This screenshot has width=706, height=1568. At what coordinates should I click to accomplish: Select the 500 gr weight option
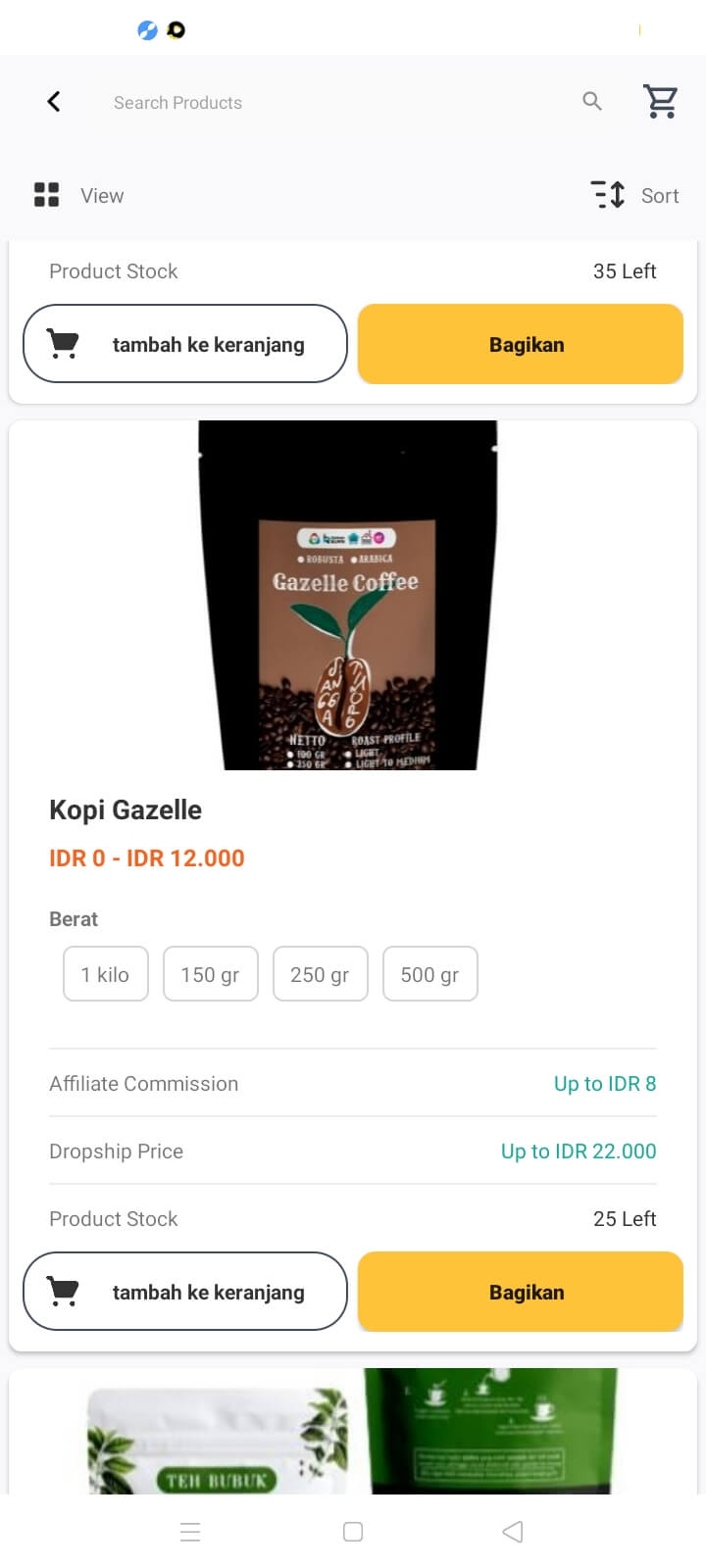(429, 973)
